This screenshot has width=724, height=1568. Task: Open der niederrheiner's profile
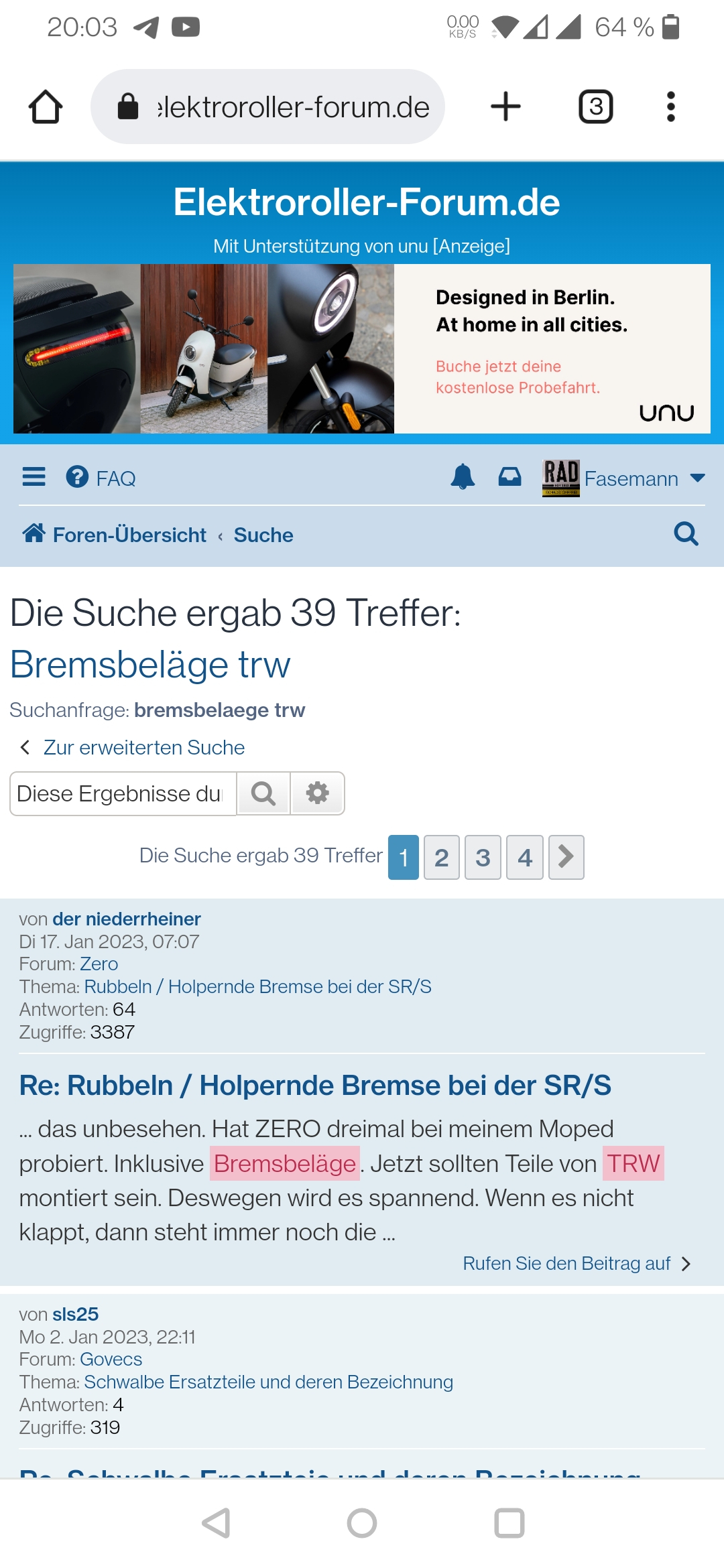(126, 919)
